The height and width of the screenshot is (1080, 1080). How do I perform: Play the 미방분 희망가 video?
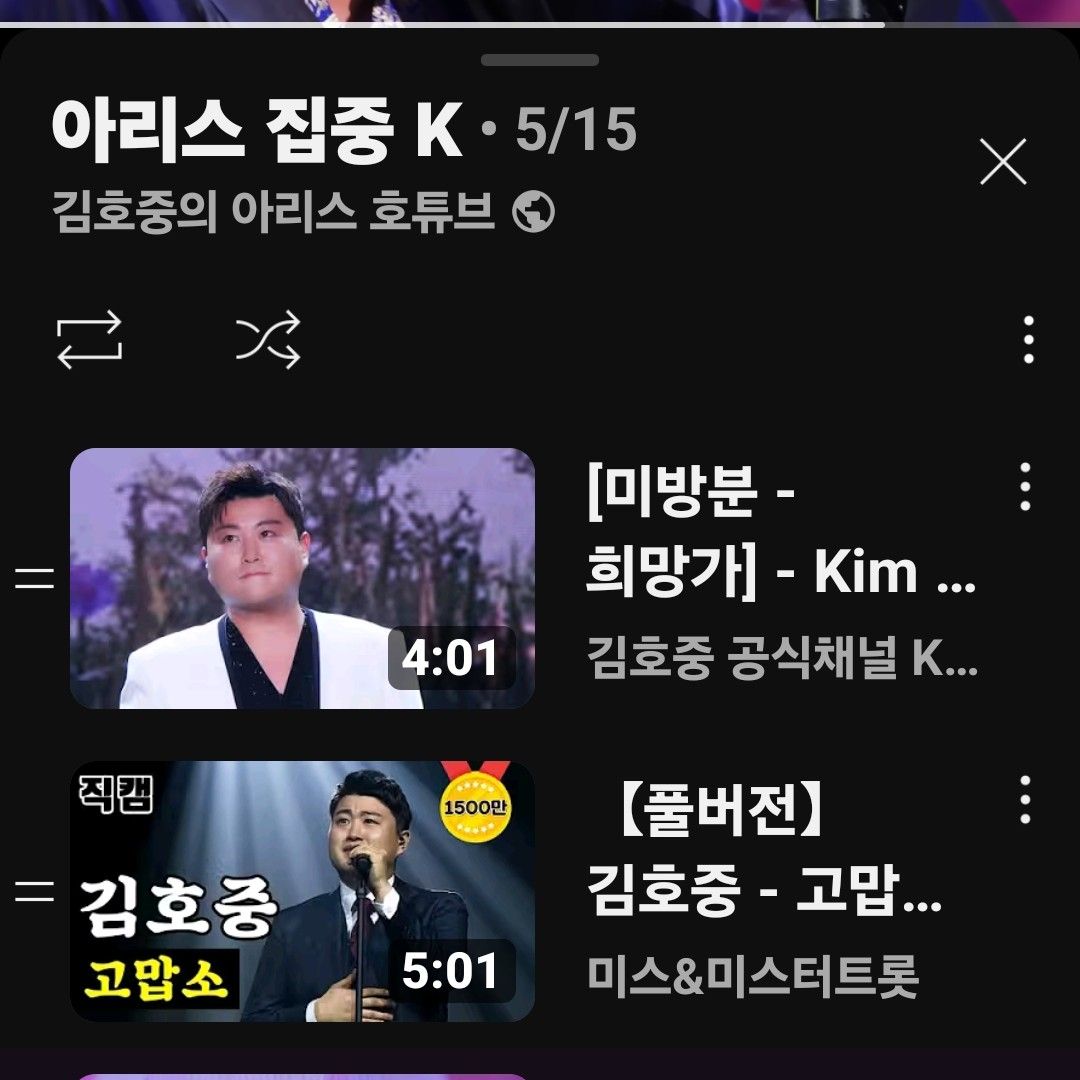[302, 578]
